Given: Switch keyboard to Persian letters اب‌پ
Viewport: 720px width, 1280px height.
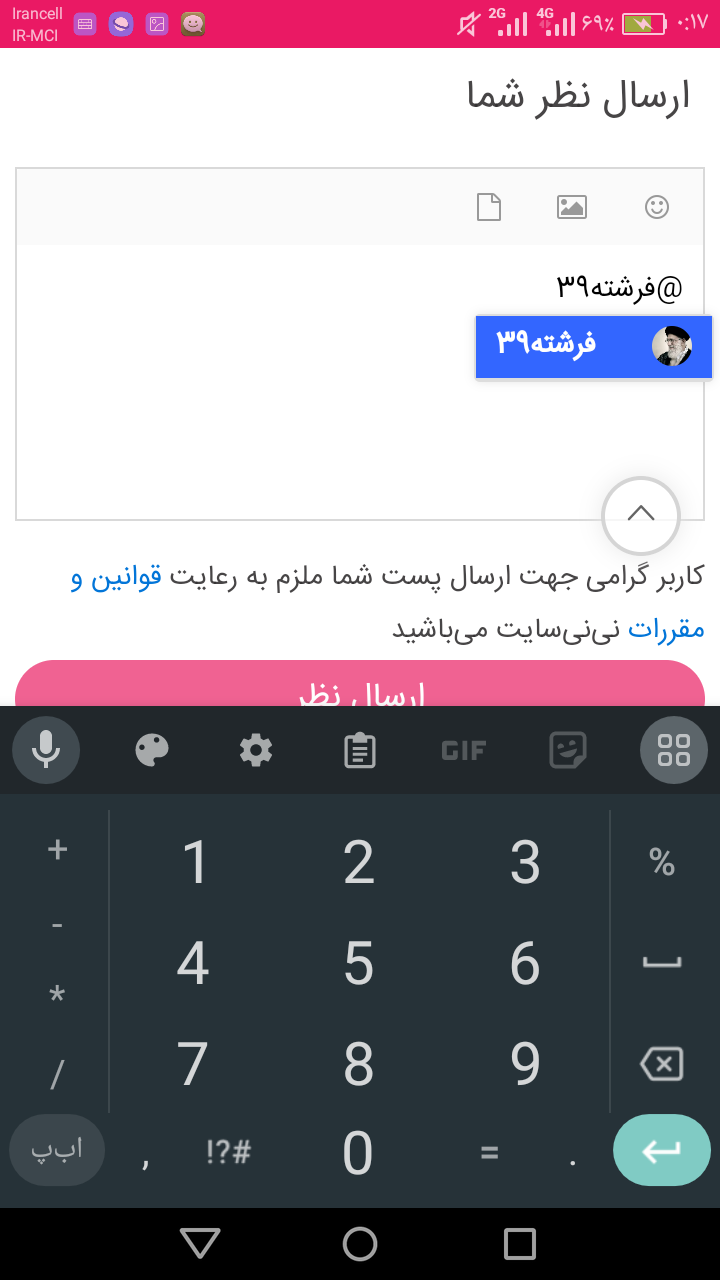Looking at the screenshot, I should 57,1150.
